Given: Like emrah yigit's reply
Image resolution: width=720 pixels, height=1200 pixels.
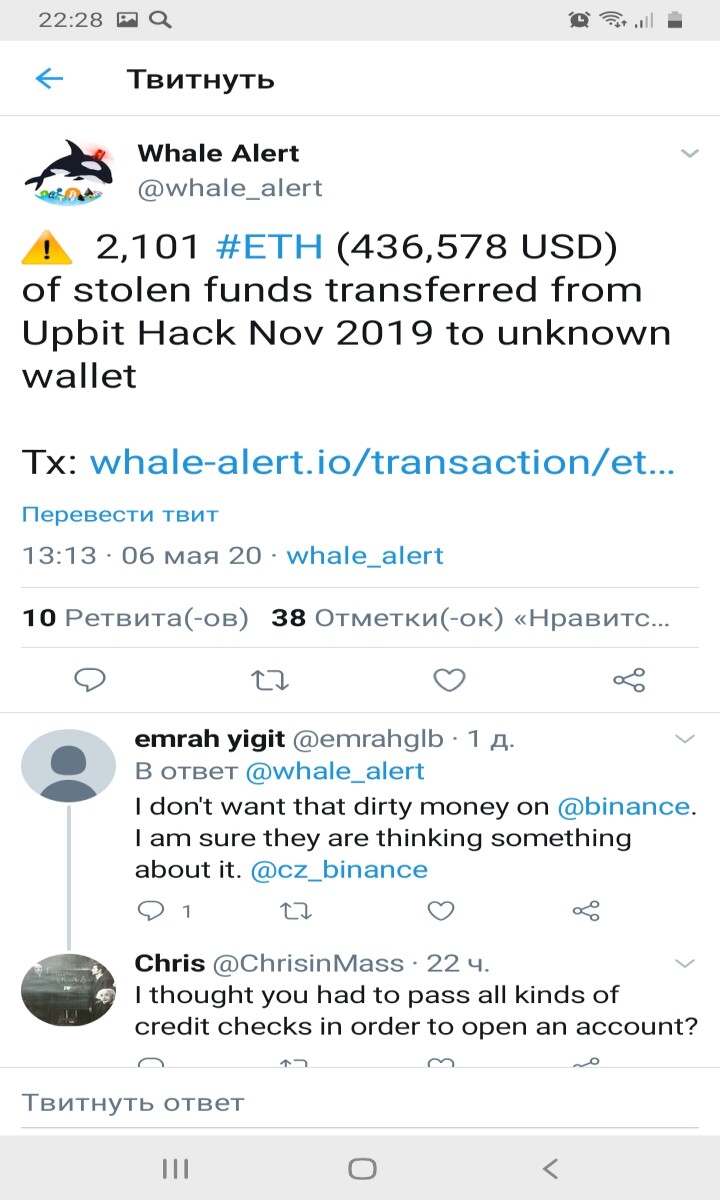Looking at the screenshot, I should tap(441, 910).
